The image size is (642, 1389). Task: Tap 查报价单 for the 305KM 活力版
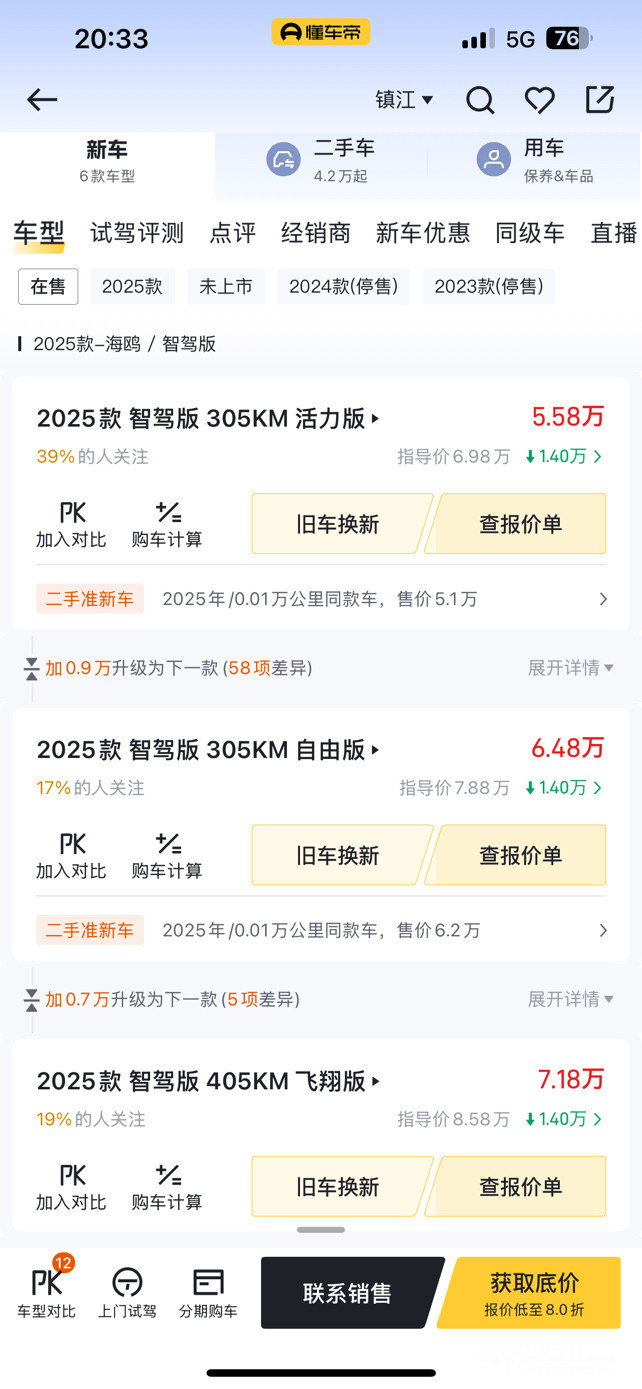[520, 524]
